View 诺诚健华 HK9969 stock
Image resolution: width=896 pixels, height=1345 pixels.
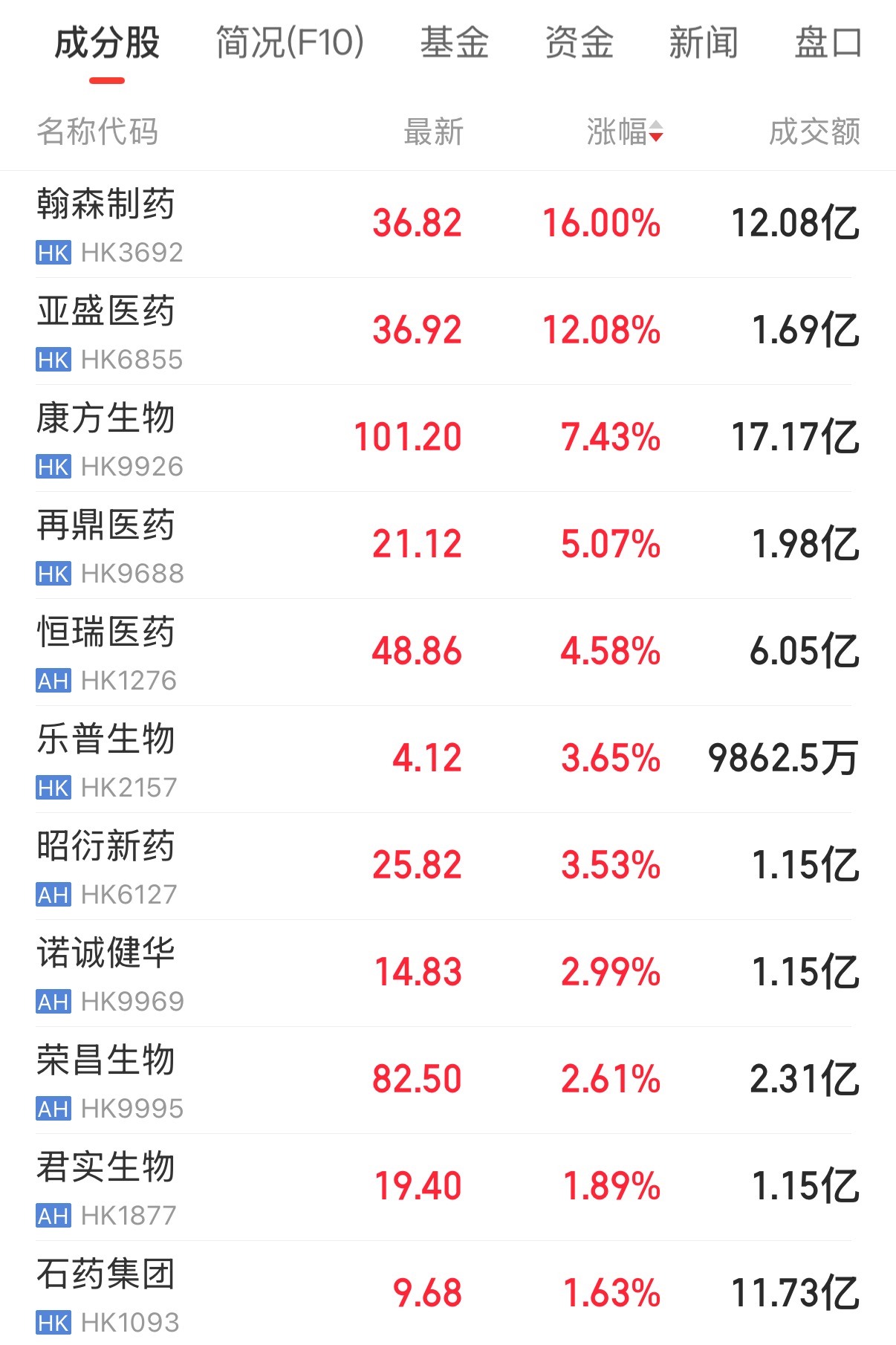[x=448, y=973]
